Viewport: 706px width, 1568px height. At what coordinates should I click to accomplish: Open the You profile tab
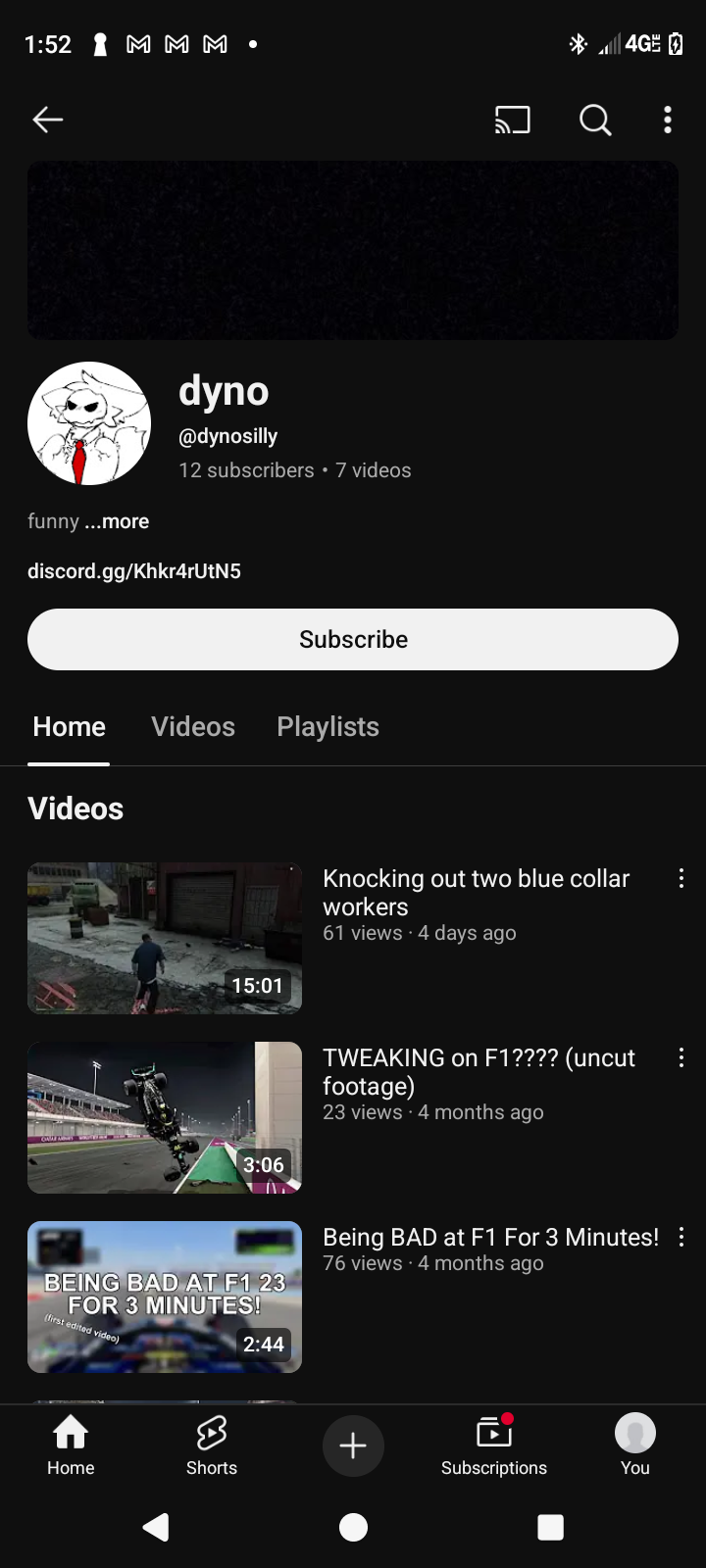(635, 1445)
